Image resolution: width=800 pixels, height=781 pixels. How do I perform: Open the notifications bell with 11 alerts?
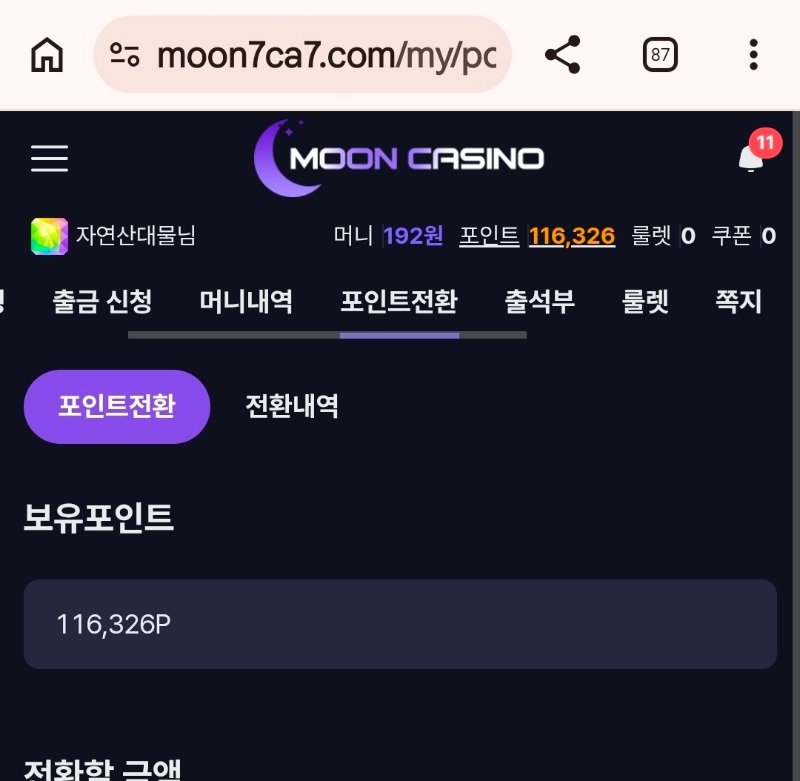click(x=751, y=158)
